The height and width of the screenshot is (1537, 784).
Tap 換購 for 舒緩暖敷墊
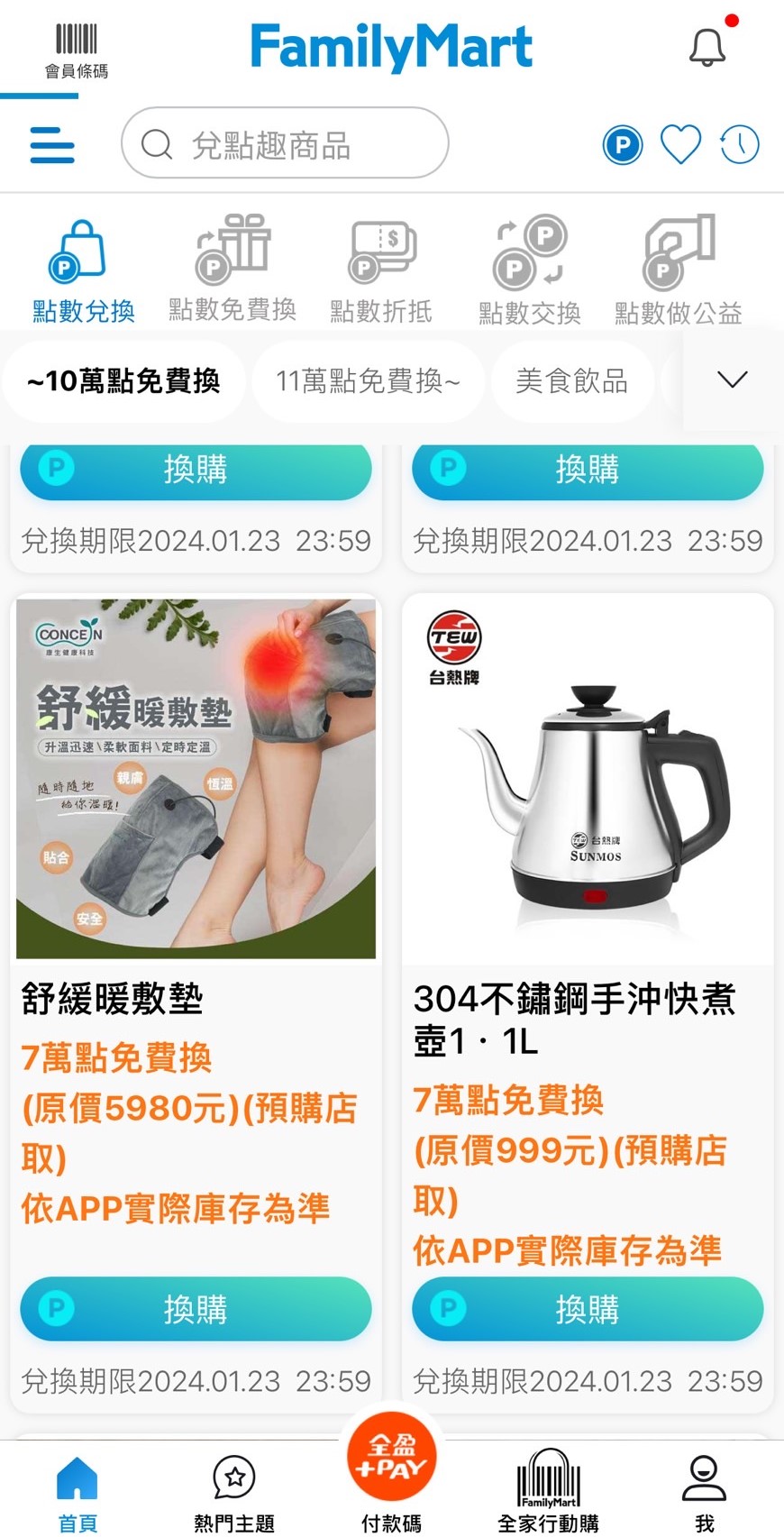point(196,1309)
